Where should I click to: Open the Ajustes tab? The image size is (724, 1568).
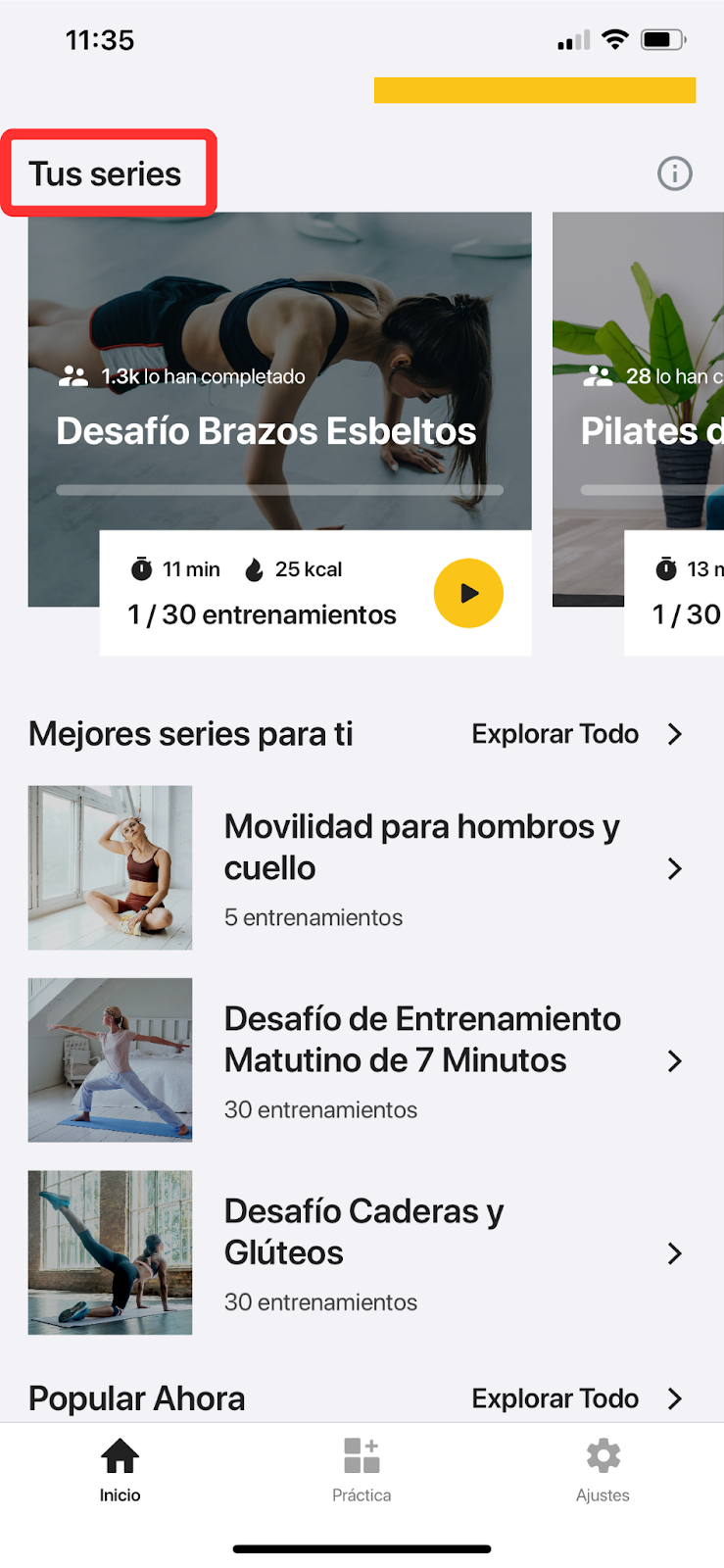(603, 1470)
